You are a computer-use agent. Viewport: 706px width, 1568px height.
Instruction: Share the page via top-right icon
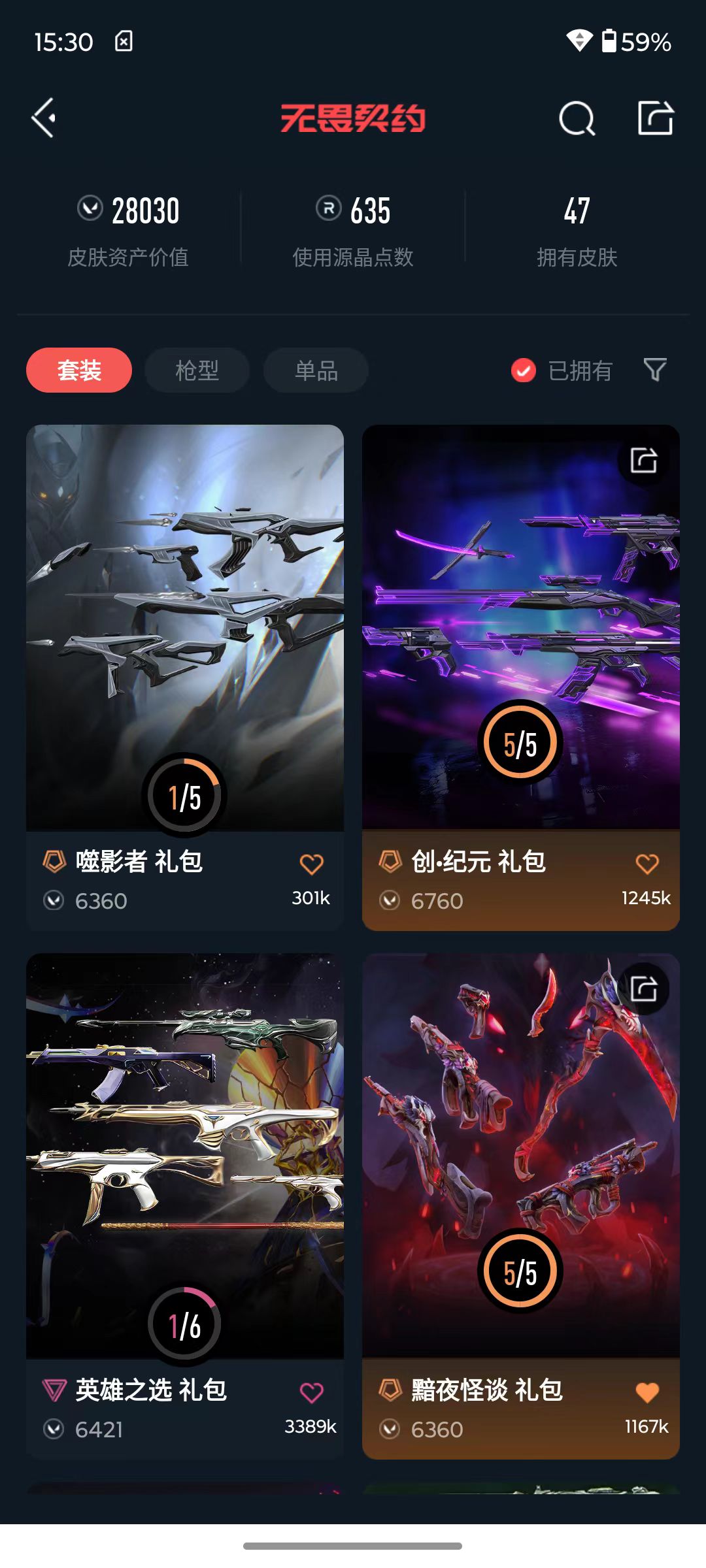[656, 118]
